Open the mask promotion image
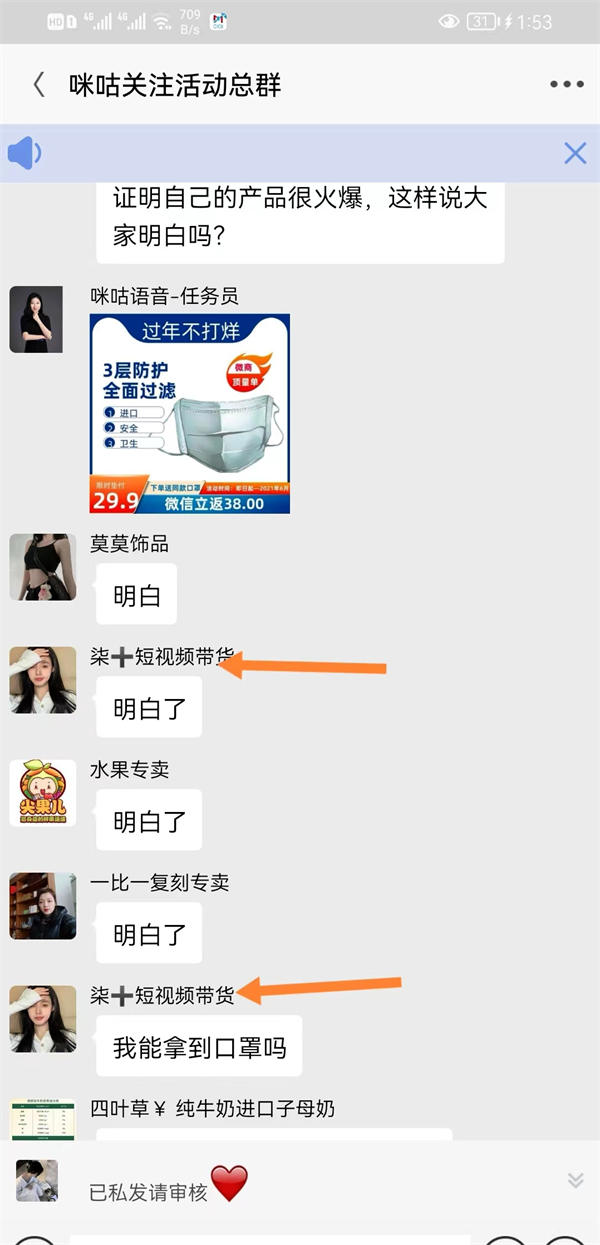This screenshot has height=1245, width=600. click(x=190, y=413)
